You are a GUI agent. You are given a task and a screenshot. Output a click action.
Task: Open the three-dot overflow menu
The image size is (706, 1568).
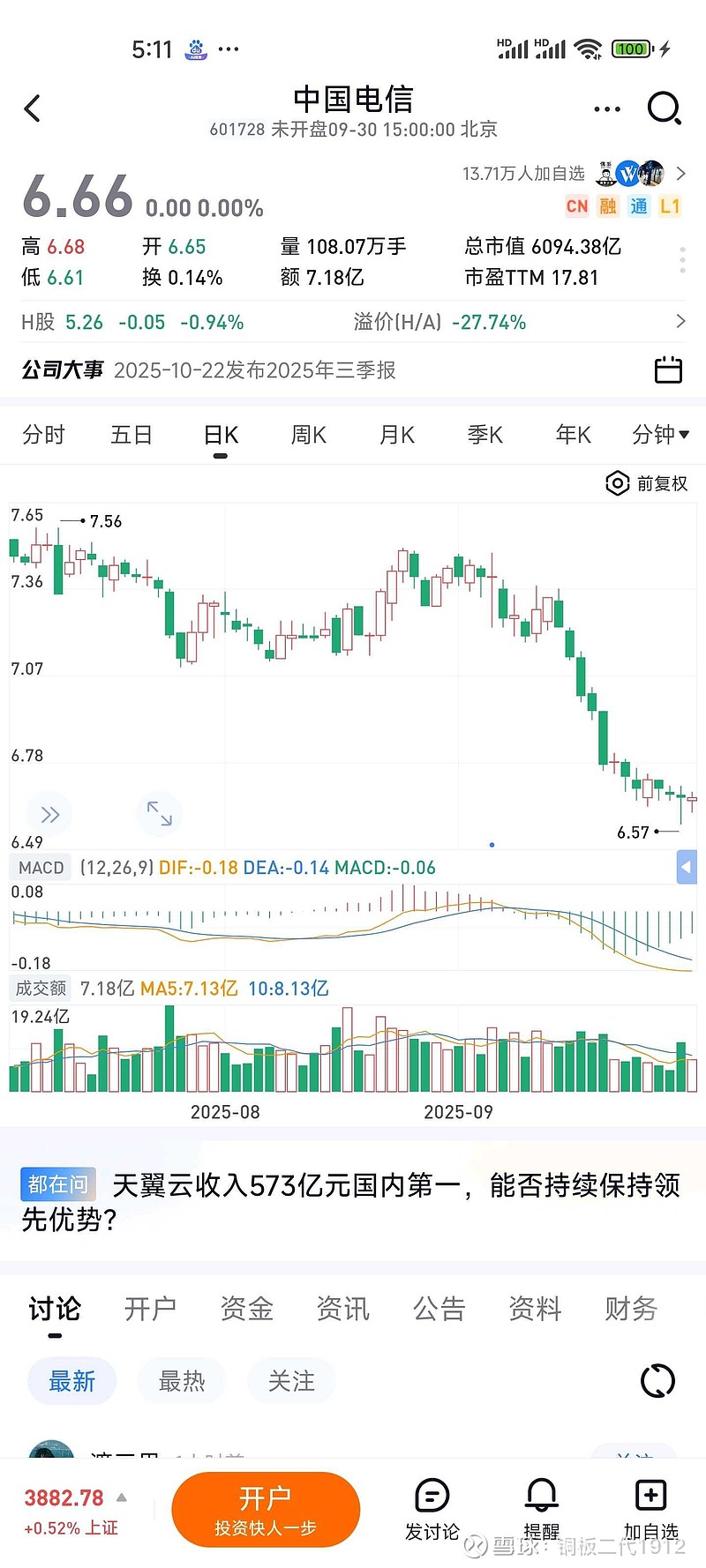pos(607,109)
